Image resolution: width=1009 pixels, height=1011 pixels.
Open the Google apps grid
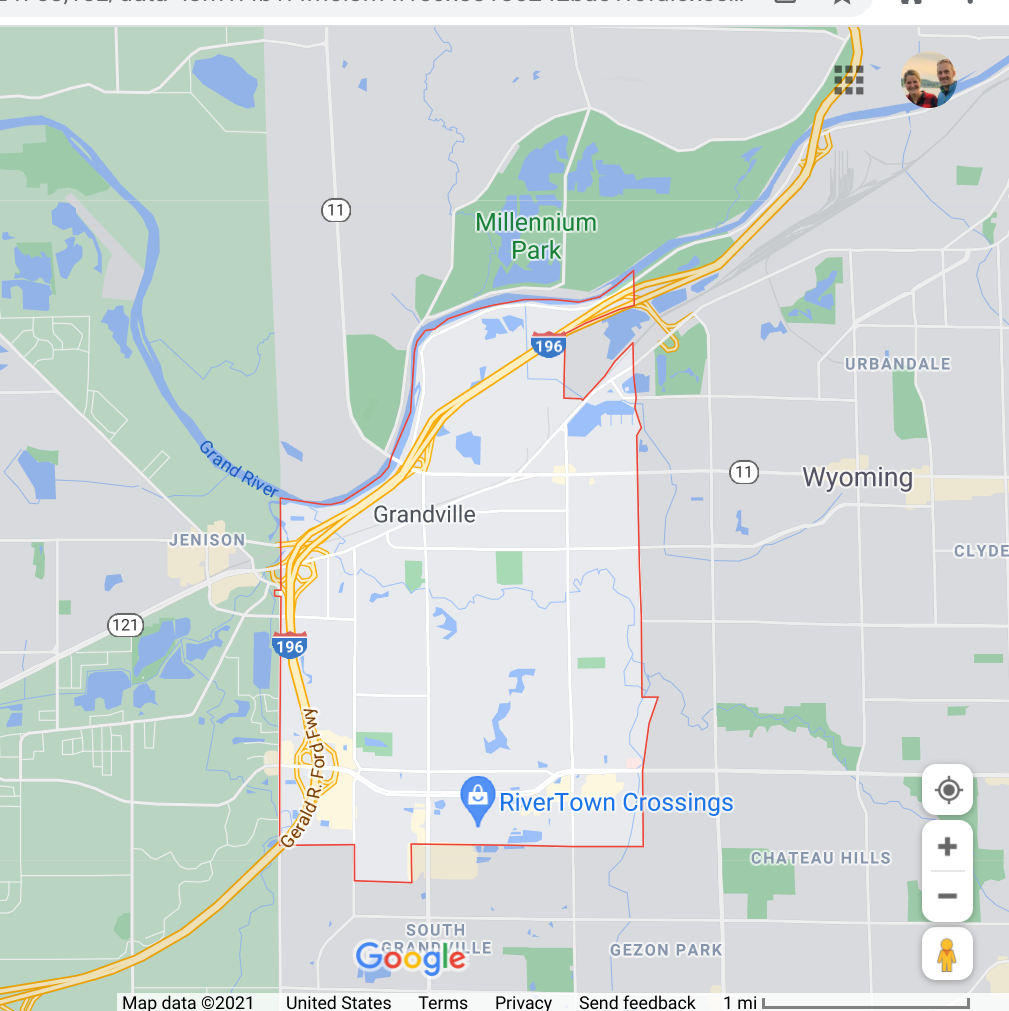[848, 80]
